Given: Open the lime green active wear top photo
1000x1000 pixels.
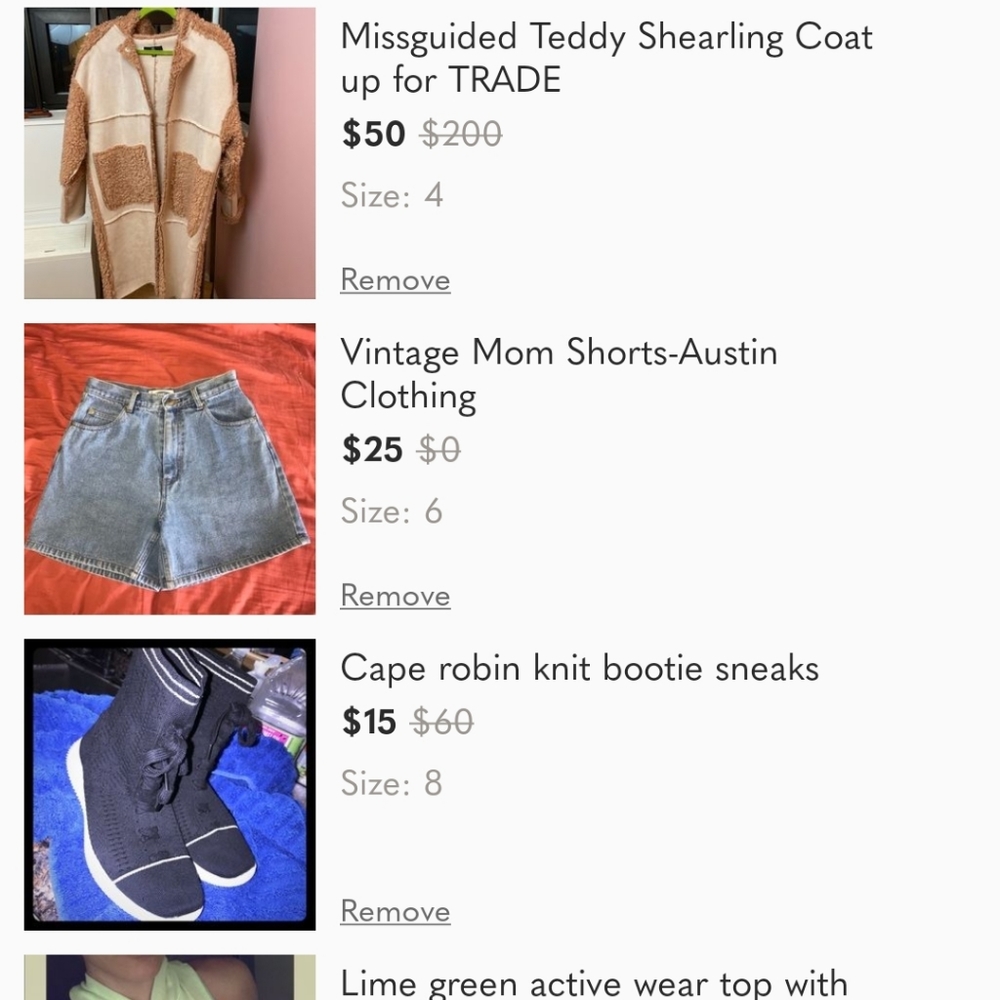Looking at the screenshot, I should [x=170, y=978].
